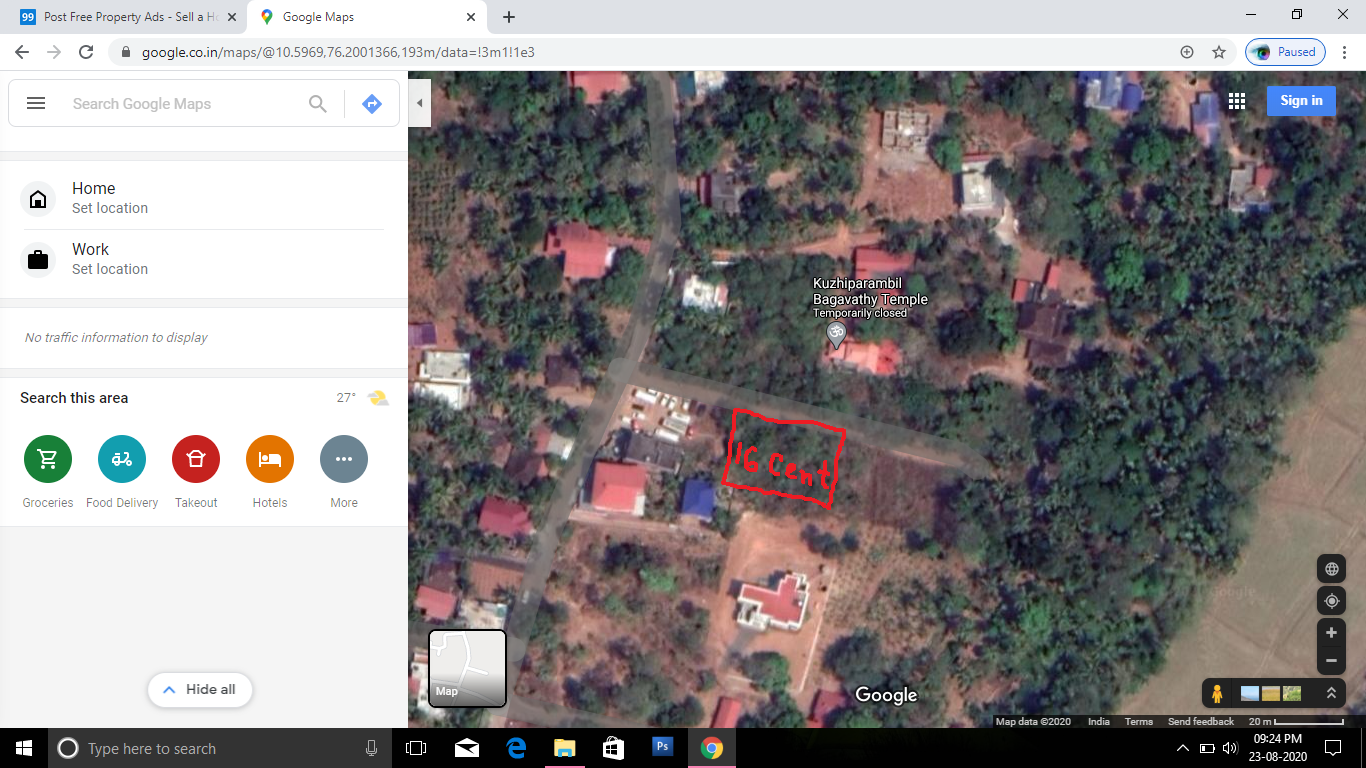Screen dimensions: 1366x768
Task: Switch to Map layer thumbnail
Action: [x=467, y=668]
